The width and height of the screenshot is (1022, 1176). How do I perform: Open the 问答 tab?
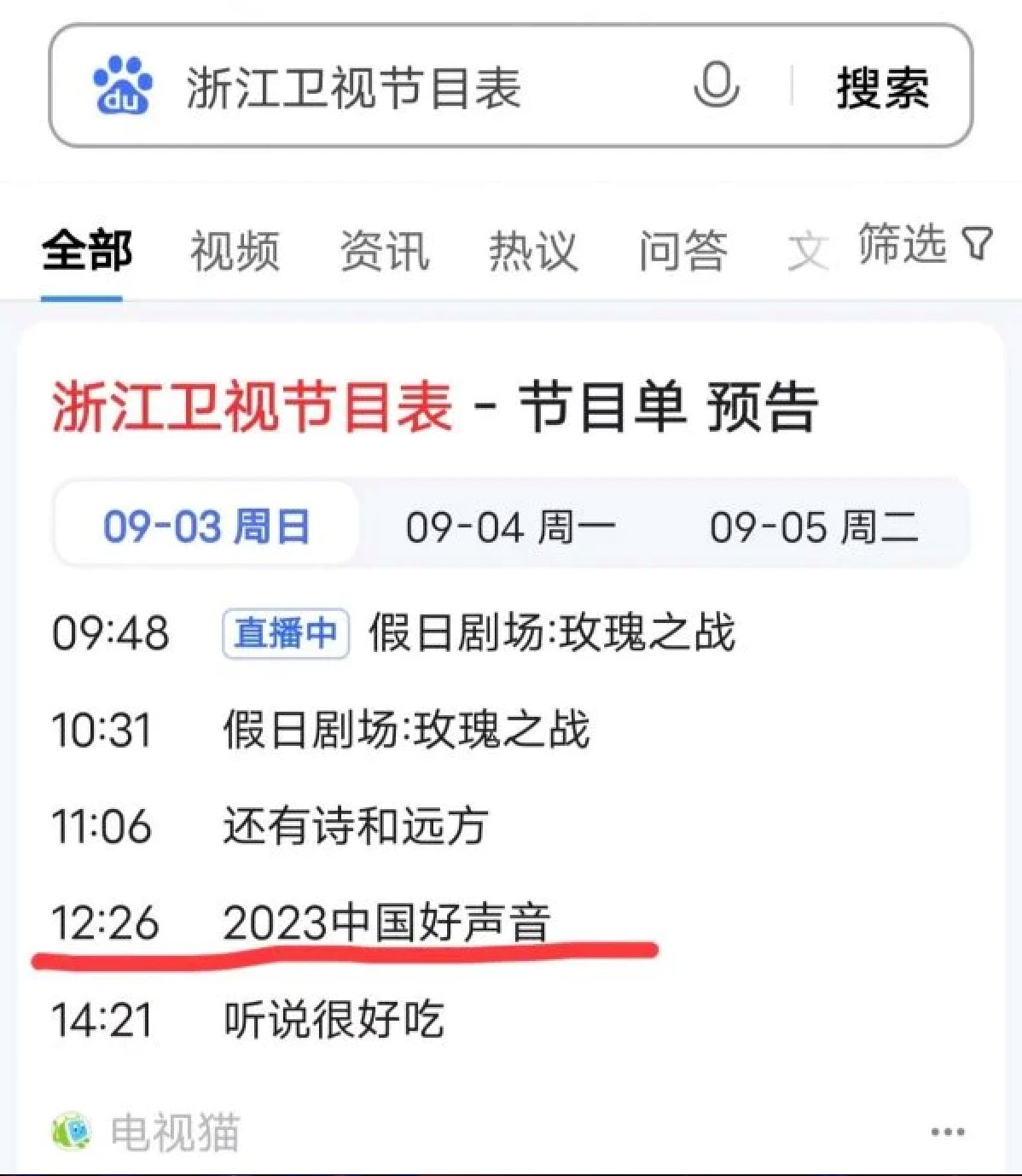tap(684, 249)
